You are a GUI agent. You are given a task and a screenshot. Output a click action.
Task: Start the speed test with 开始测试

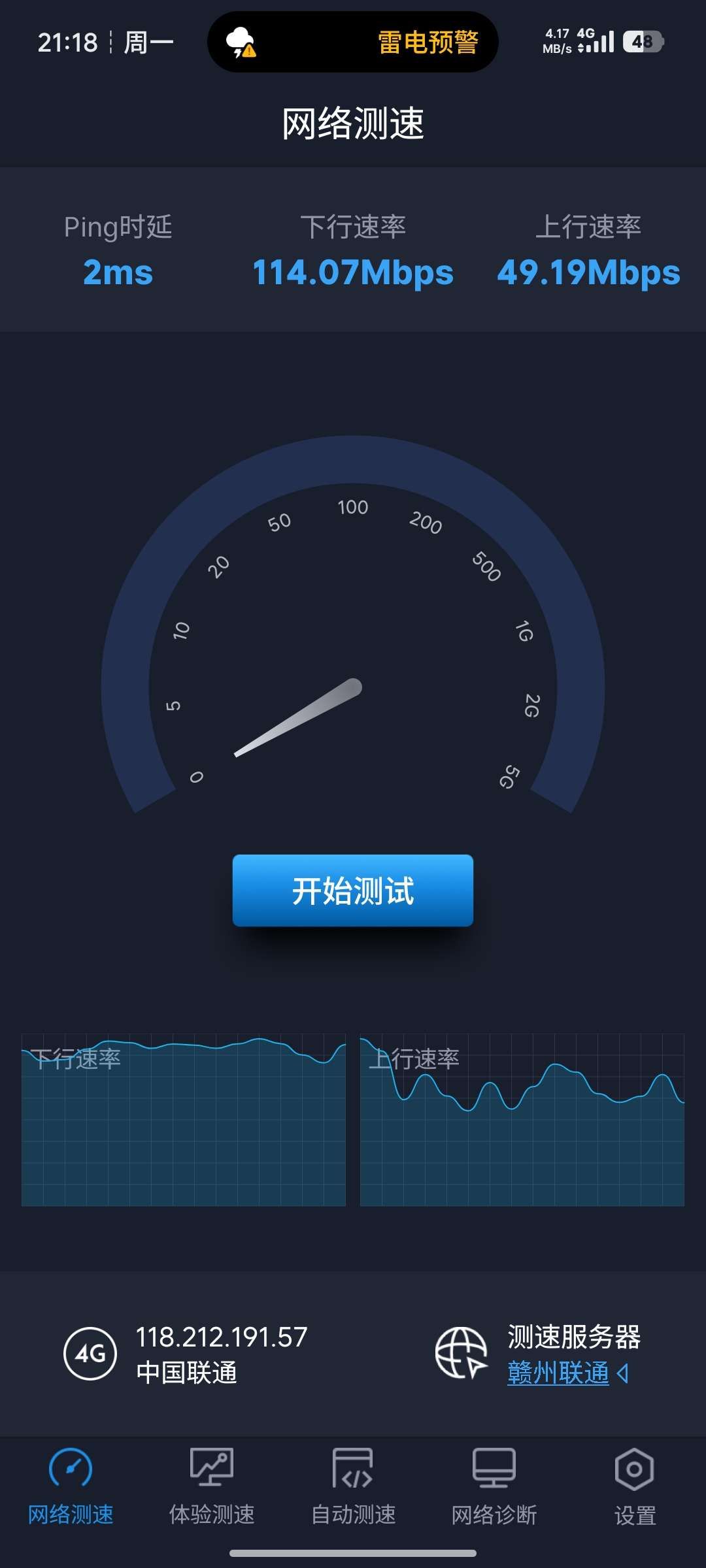coord(353,890)
